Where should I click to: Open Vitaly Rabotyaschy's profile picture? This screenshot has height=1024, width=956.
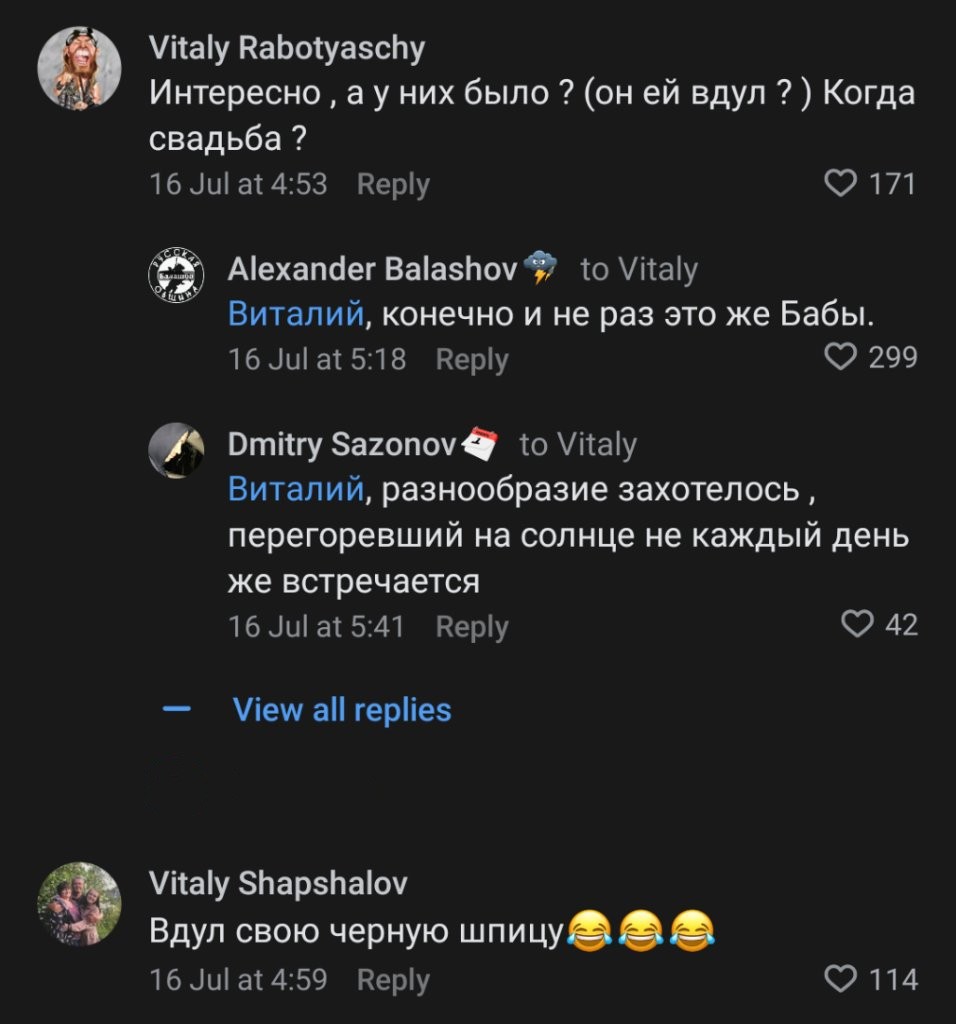[x=79, y=68]
